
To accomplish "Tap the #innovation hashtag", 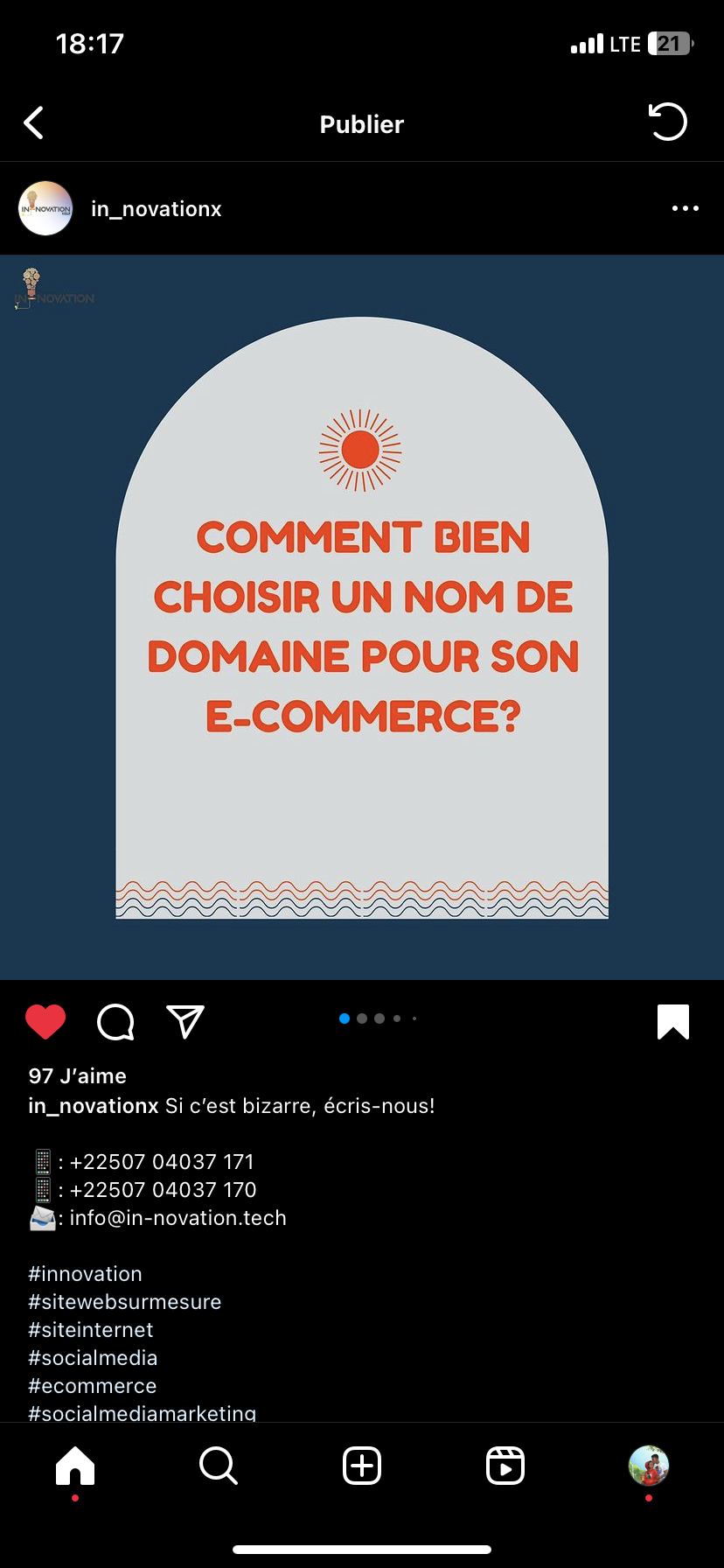I will pyautogui.click(x=85, y=1274).
